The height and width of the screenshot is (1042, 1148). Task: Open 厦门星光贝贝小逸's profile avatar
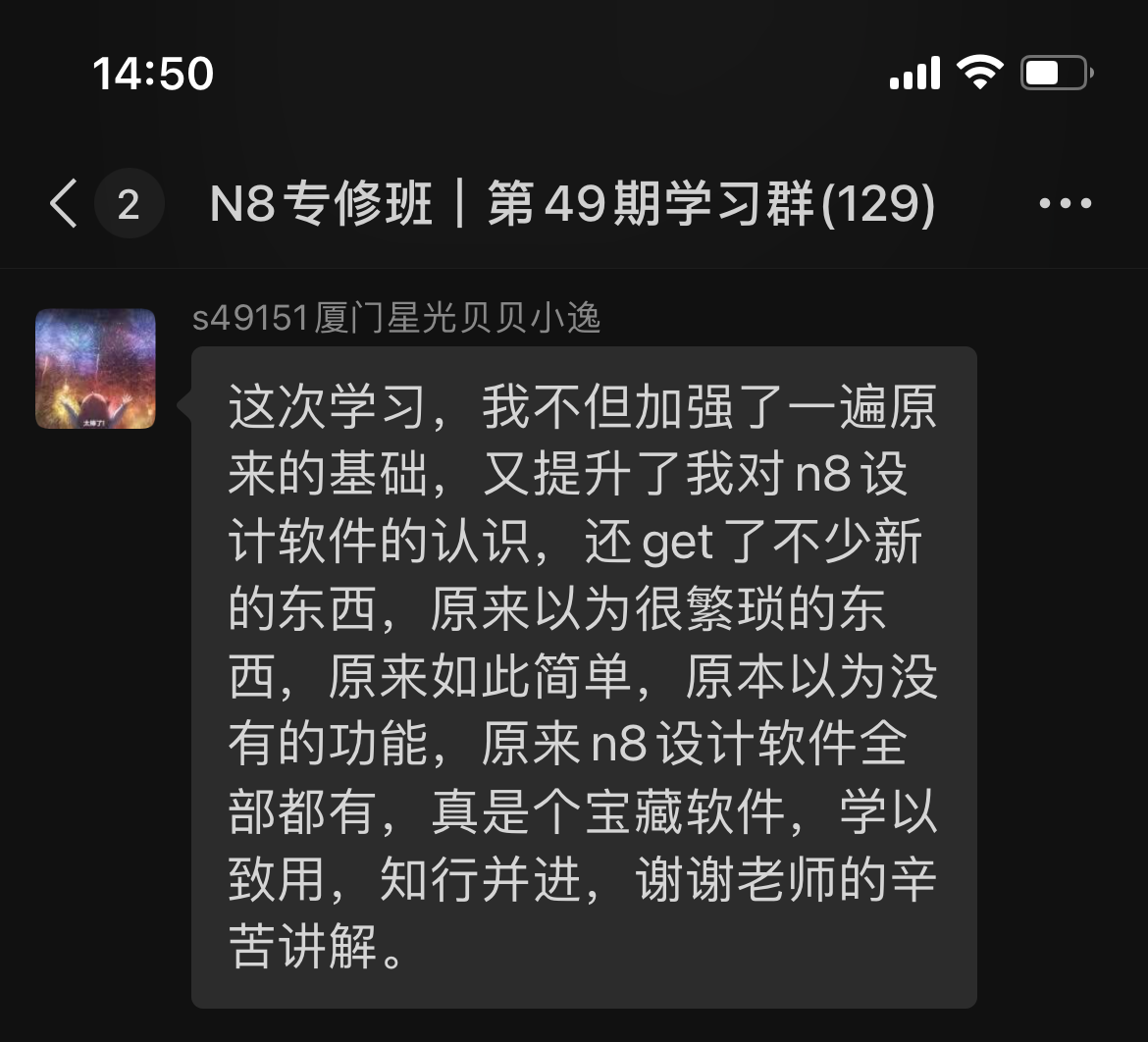pyautogui.click(x=95, y=369)
